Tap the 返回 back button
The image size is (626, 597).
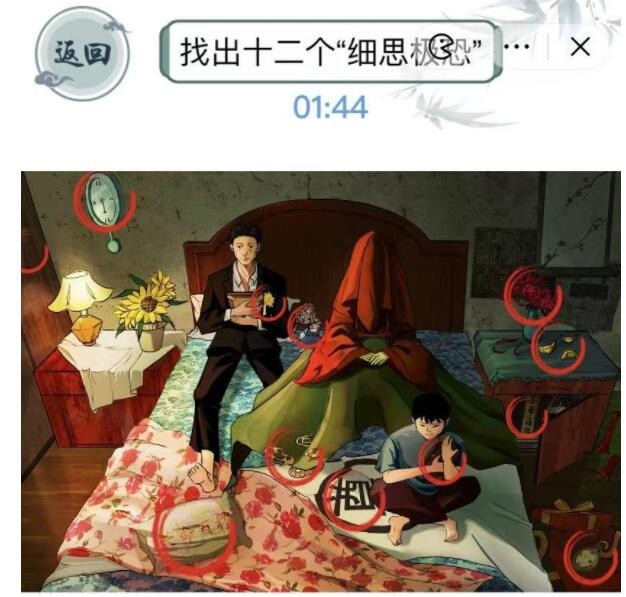pyautogui.click(x=82, y=51)
